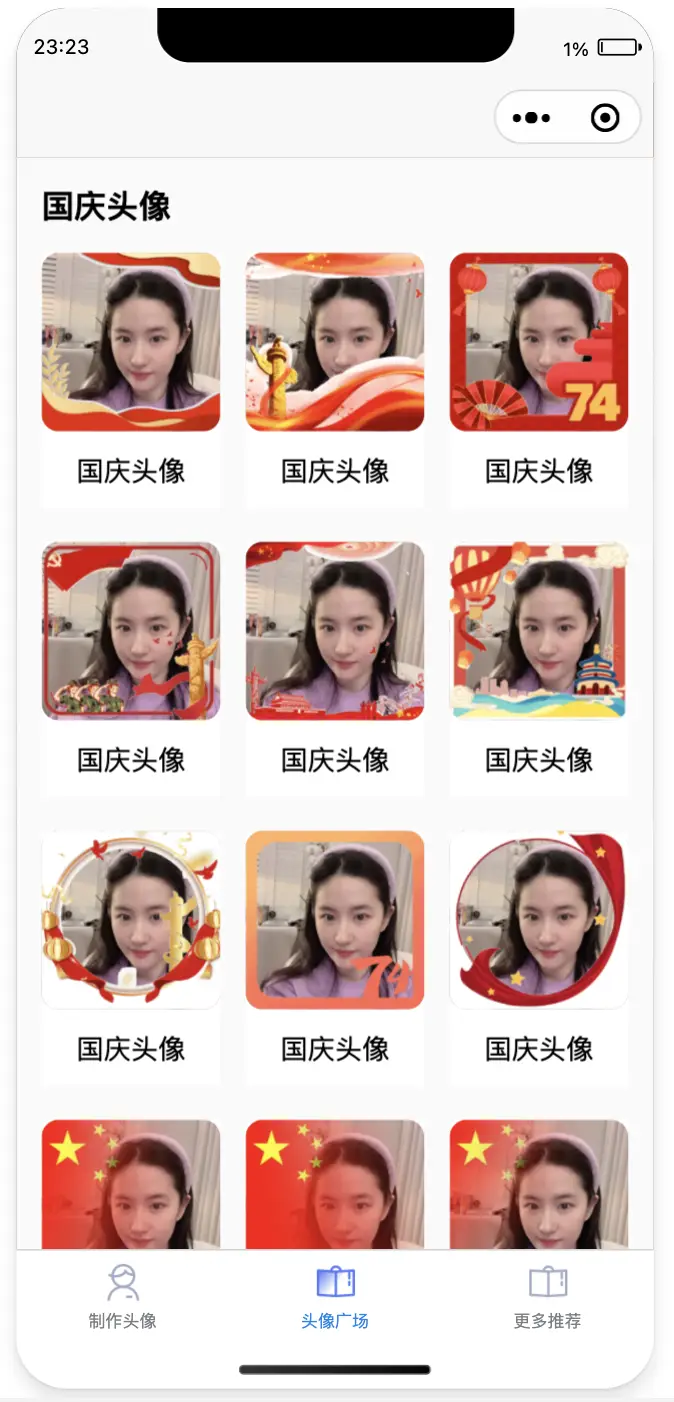The image size is (674, 1402).
Task: Choose the avatar with the golden Huabiao pillar and red ribbon
Action: pyautogui.click(x=335, y=342)
